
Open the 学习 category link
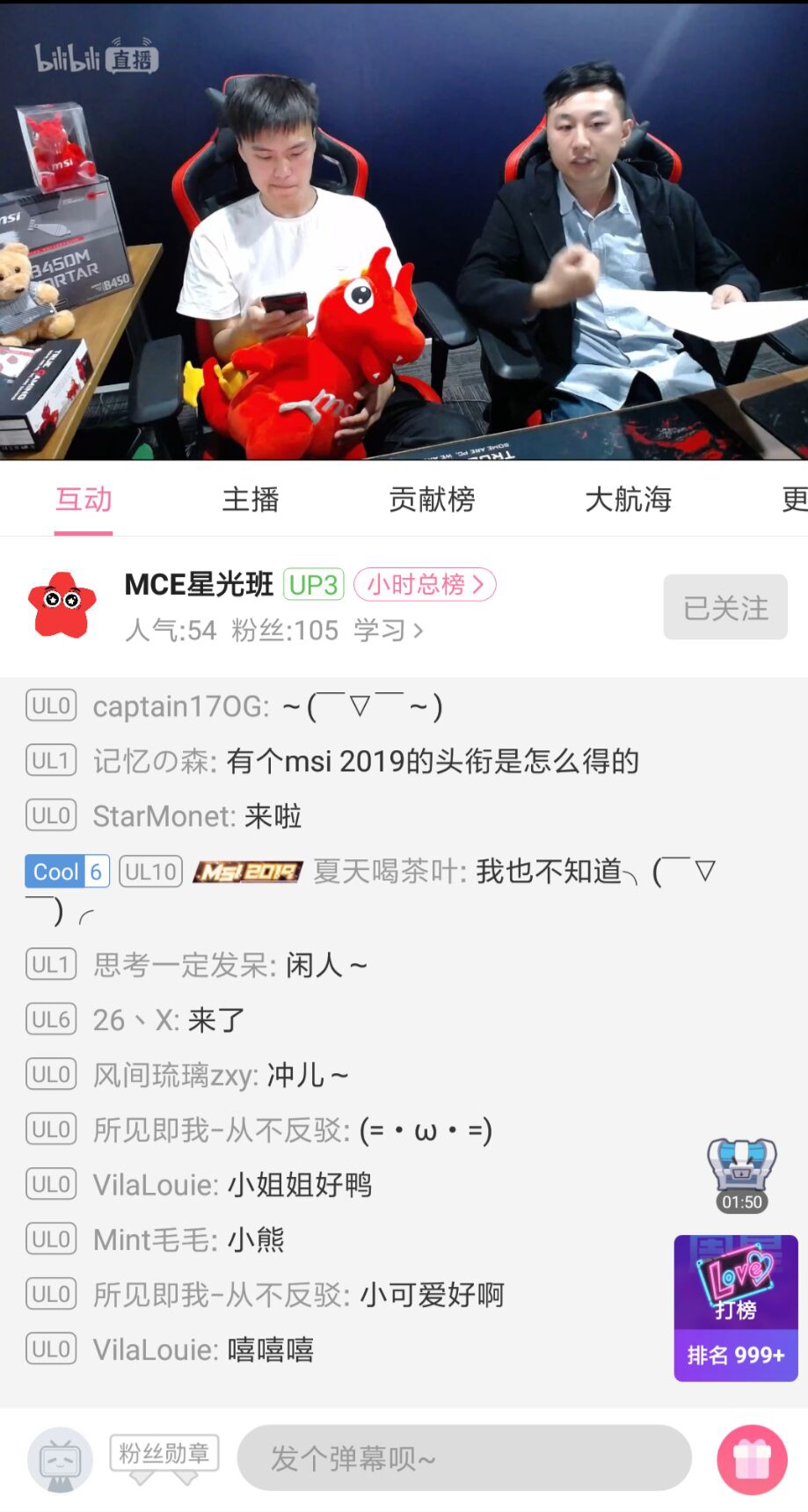388,630
